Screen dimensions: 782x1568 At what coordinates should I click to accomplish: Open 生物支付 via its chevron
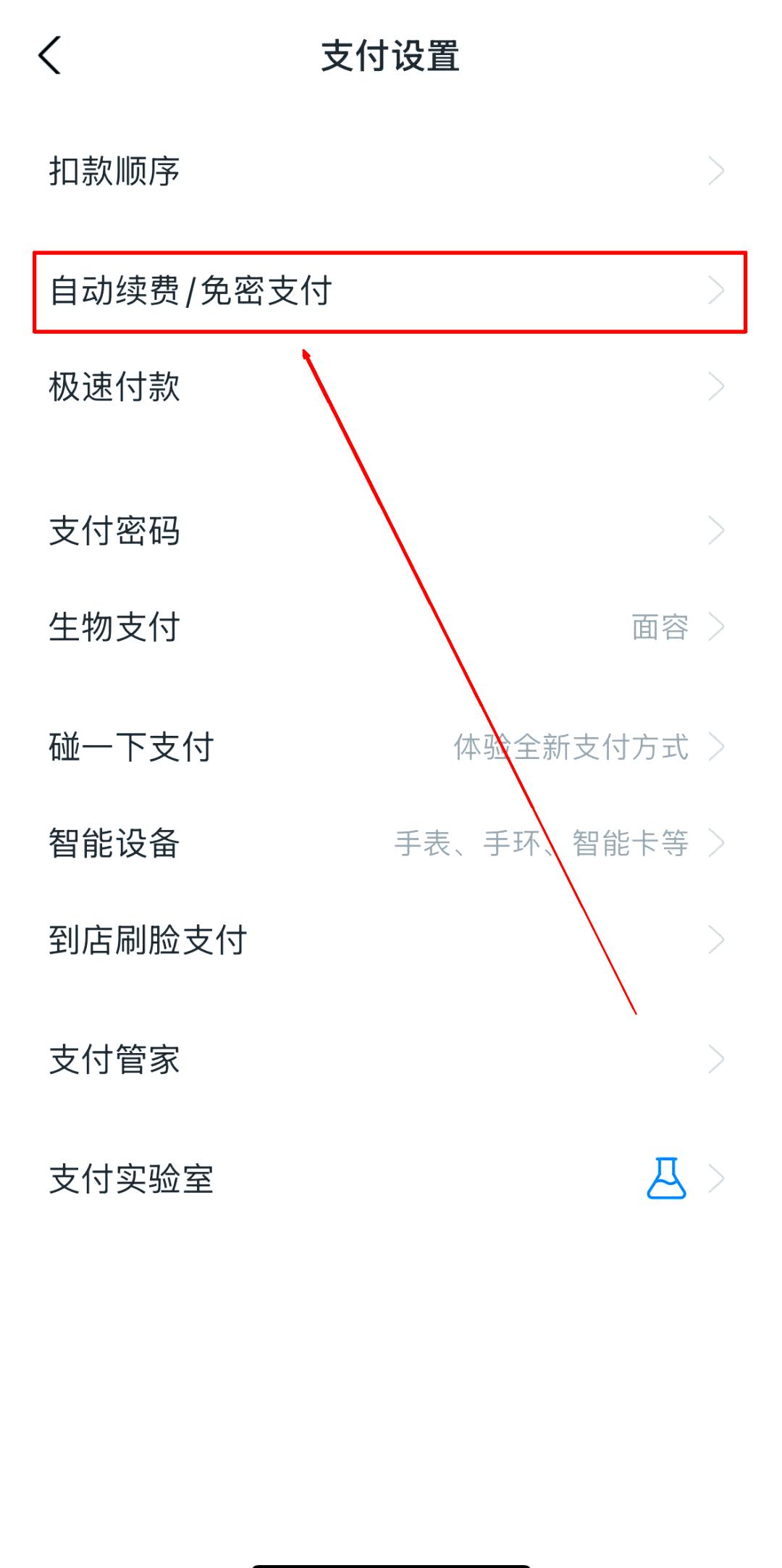tap(717, 627)
